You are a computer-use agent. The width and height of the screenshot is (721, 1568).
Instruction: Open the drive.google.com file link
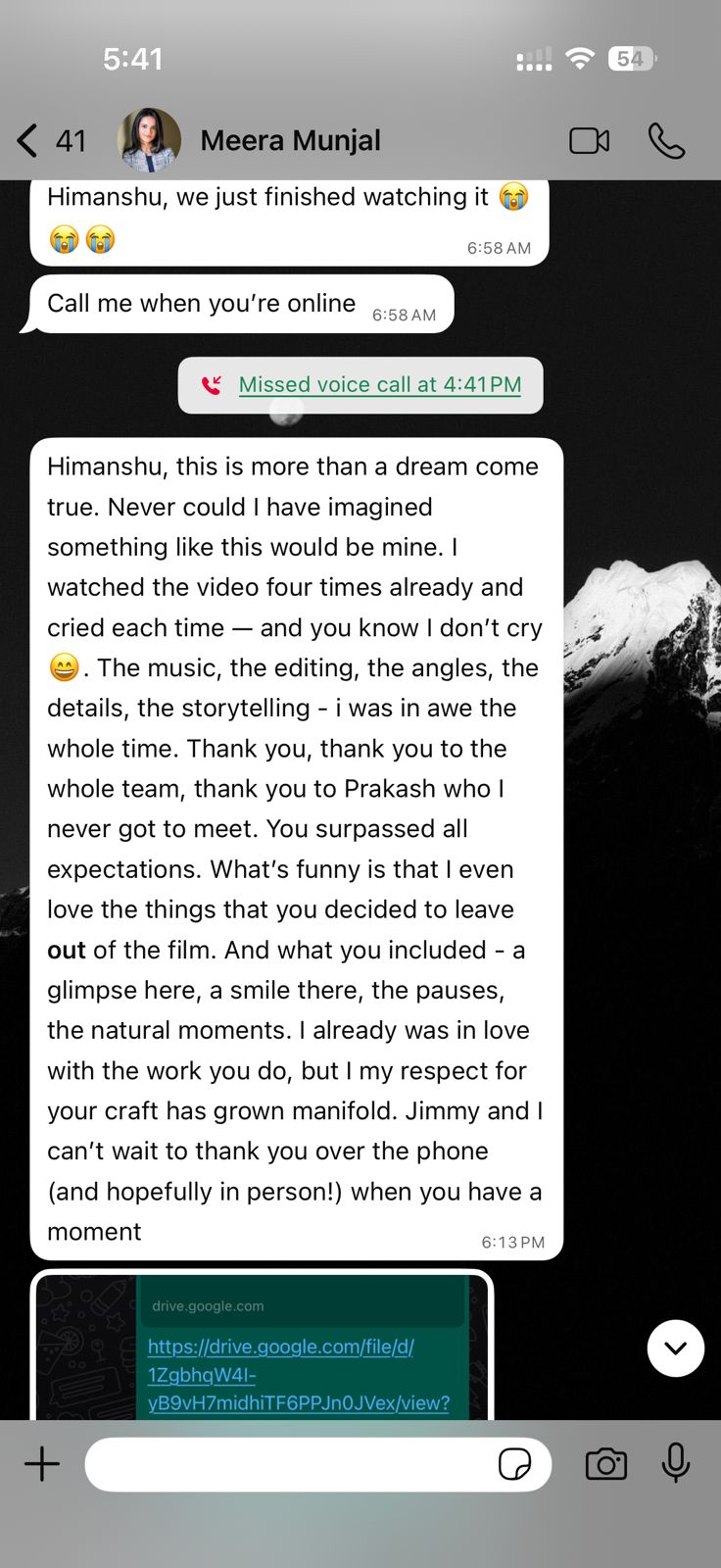coord(298,1374)
